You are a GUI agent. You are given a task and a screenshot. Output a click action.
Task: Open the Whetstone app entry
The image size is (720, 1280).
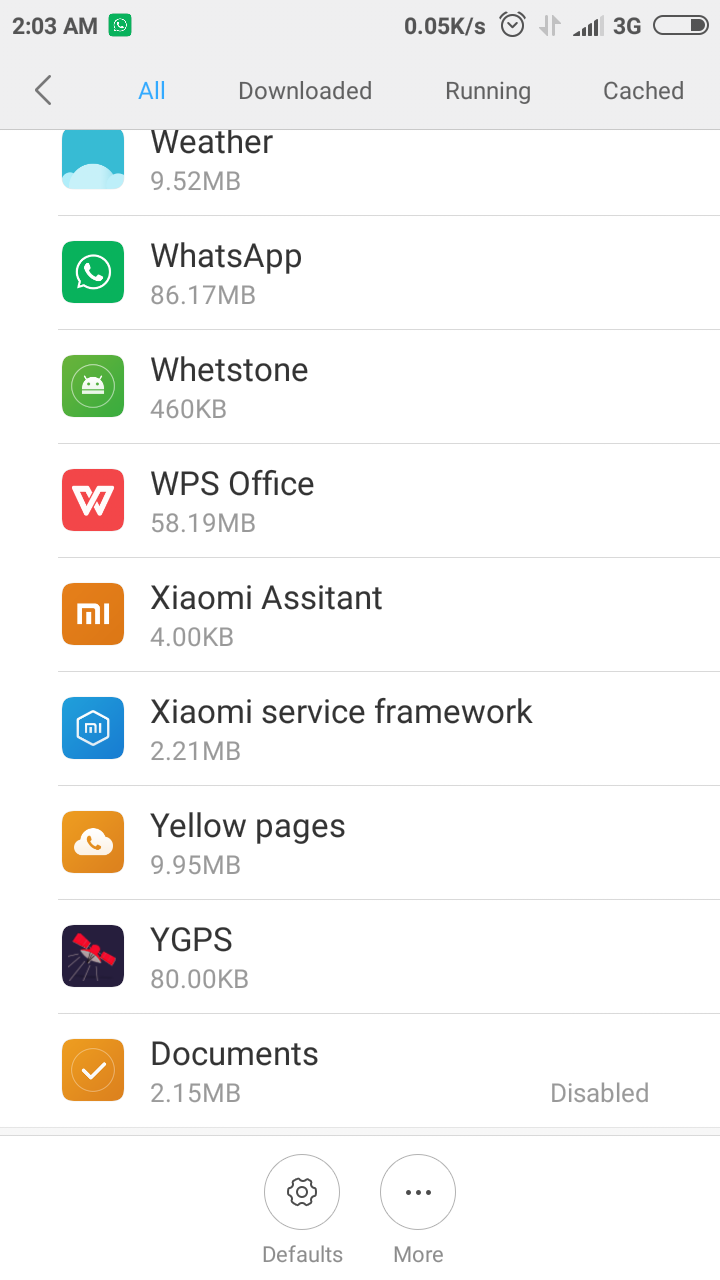[x=360, y=387]
